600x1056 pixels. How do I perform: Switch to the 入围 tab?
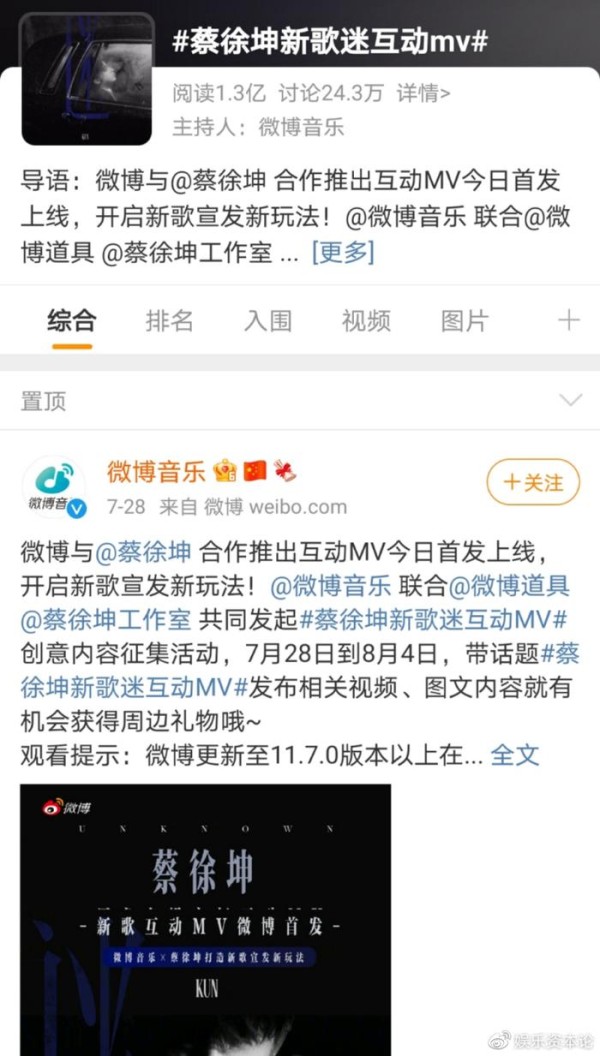(x=267, y=321)
